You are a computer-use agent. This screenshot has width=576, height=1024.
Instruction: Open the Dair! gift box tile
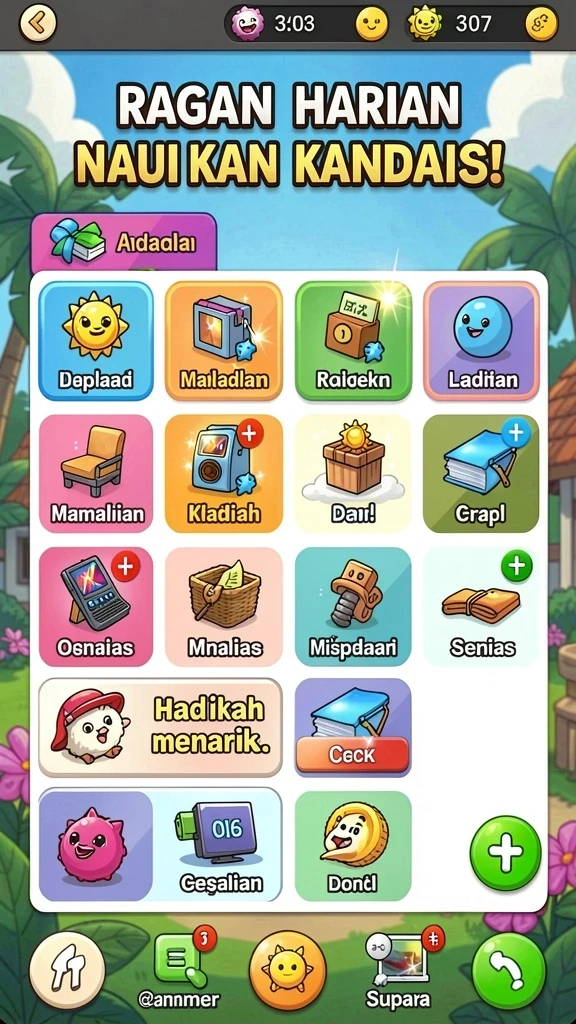pyautogui.click(x=353, y=473)
